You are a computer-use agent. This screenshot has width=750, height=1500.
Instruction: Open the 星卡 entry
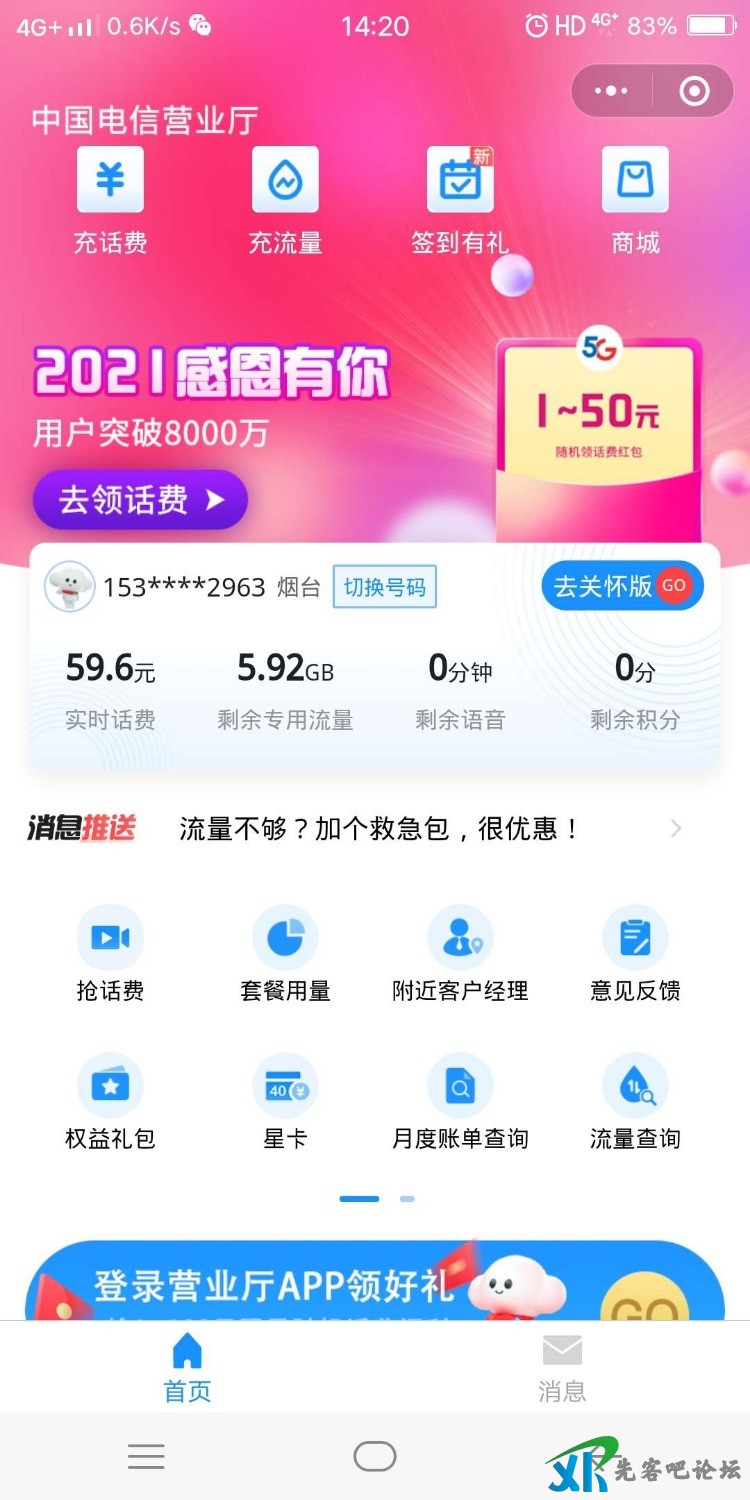[x=285, y=1102]
